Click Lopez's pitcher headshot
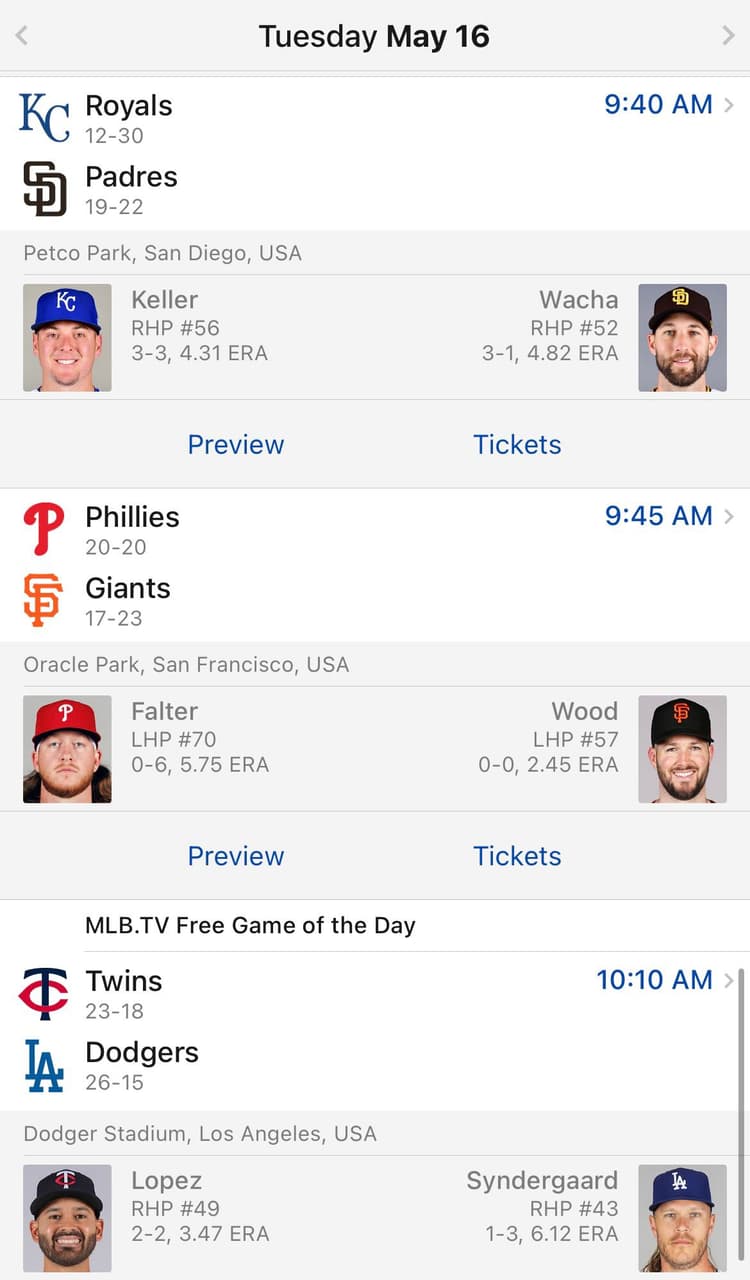This screenshot has height=1280, width=750. (67, 1218)
